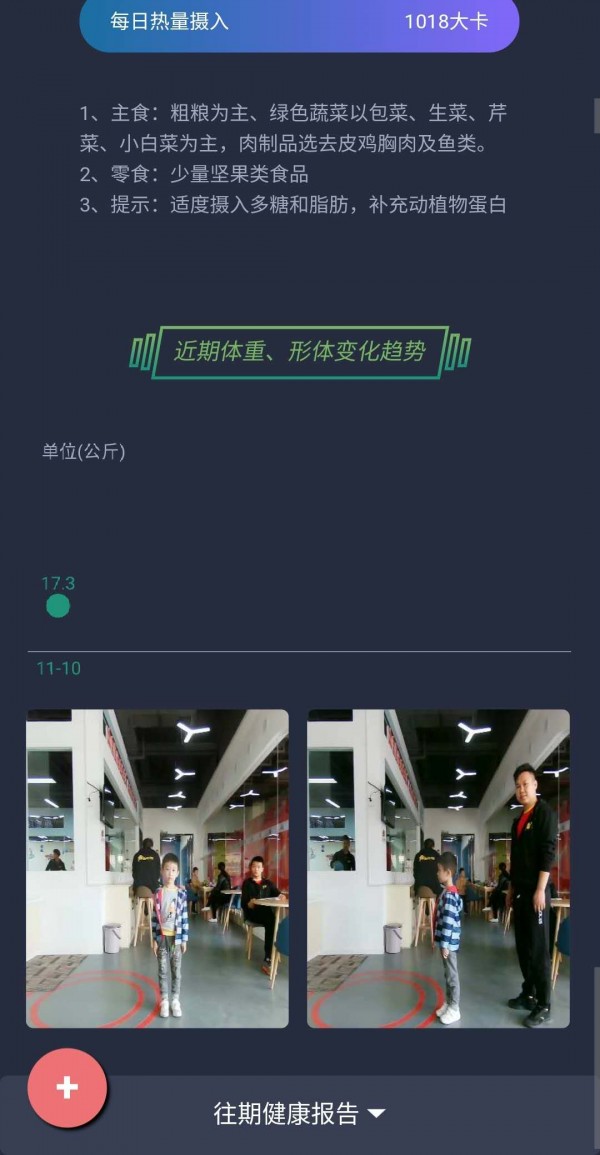
Task: Tap the red plus floating button
Action: point(67,1088)
